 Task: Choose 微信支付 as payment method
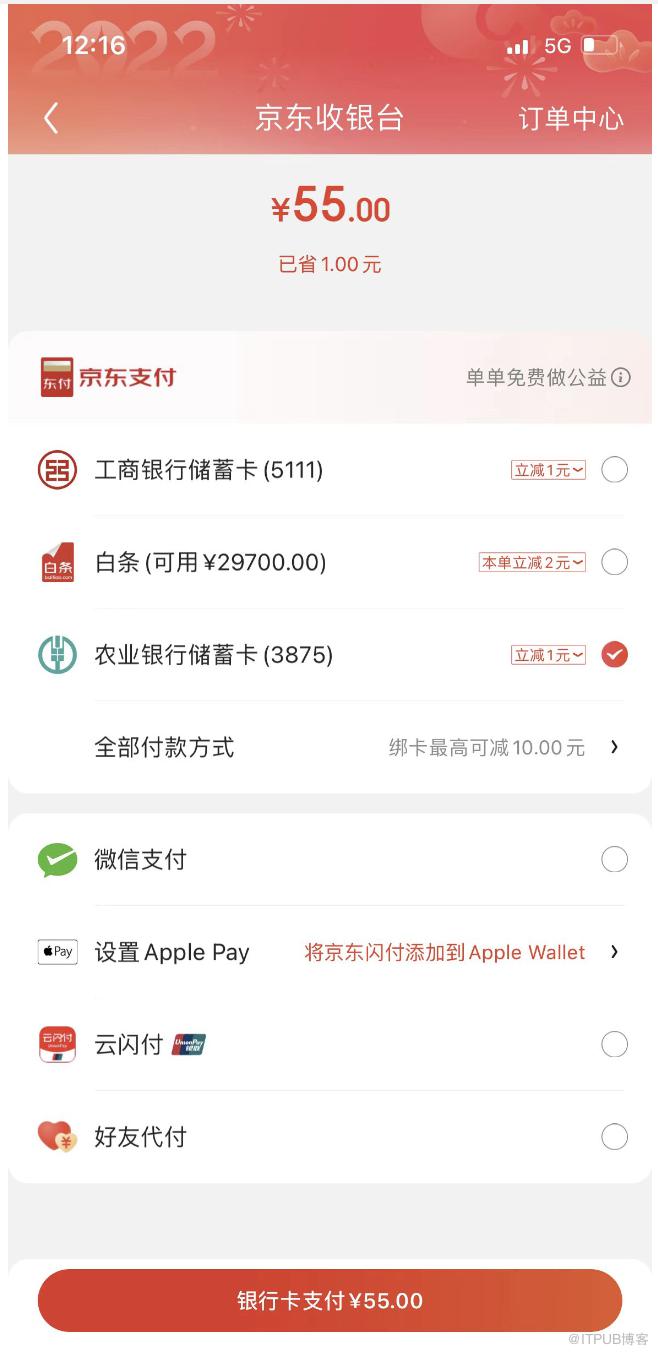[x=614, y=859]
